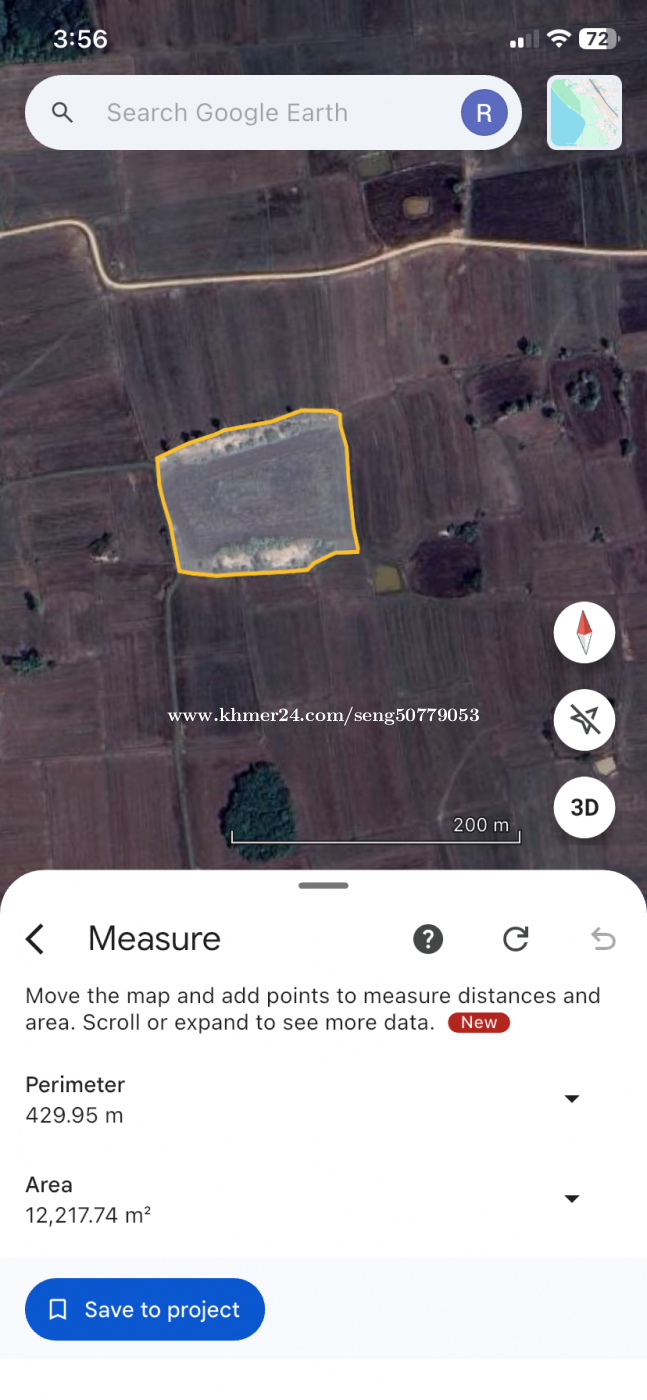Change the Perimeter unit dropdown
This screenshot has height=1400, width=647.
(572, 1099)
